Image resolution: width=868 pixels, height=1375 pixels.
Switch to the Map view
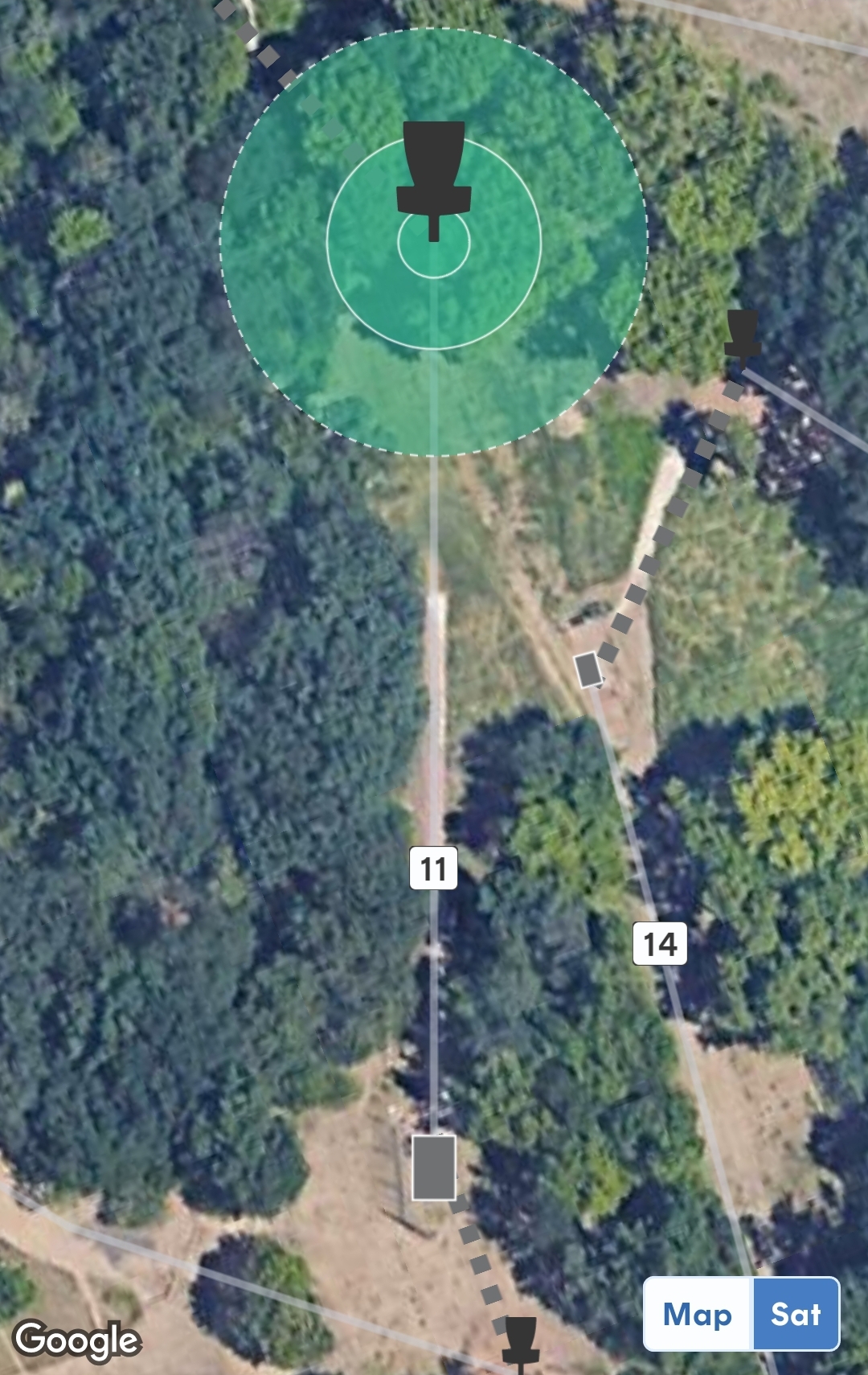698,1315
